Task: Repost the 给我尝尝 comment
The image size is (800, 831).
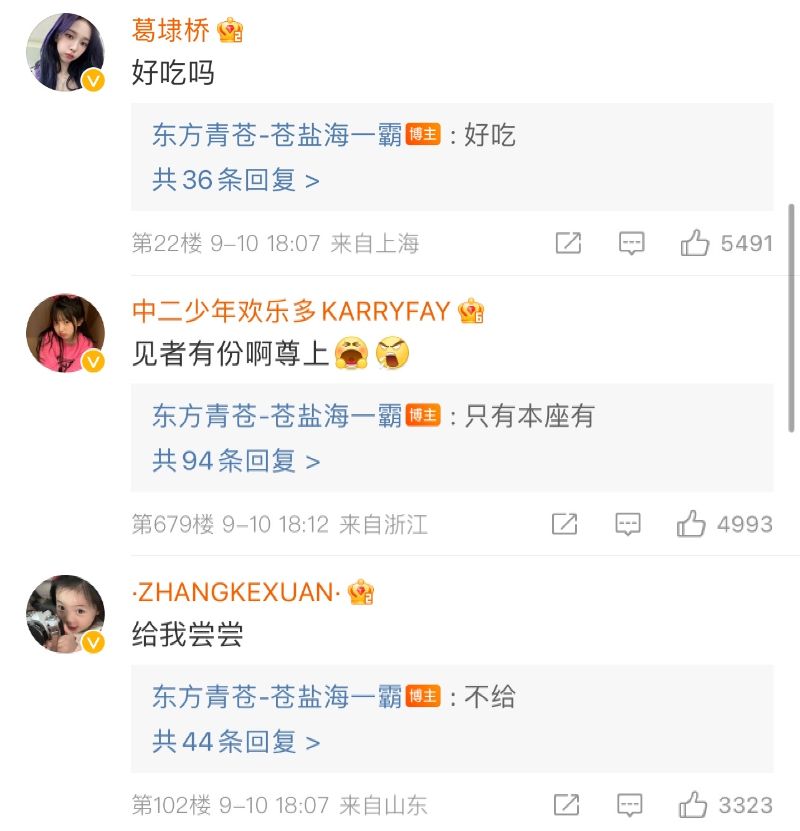Action: 566,805
